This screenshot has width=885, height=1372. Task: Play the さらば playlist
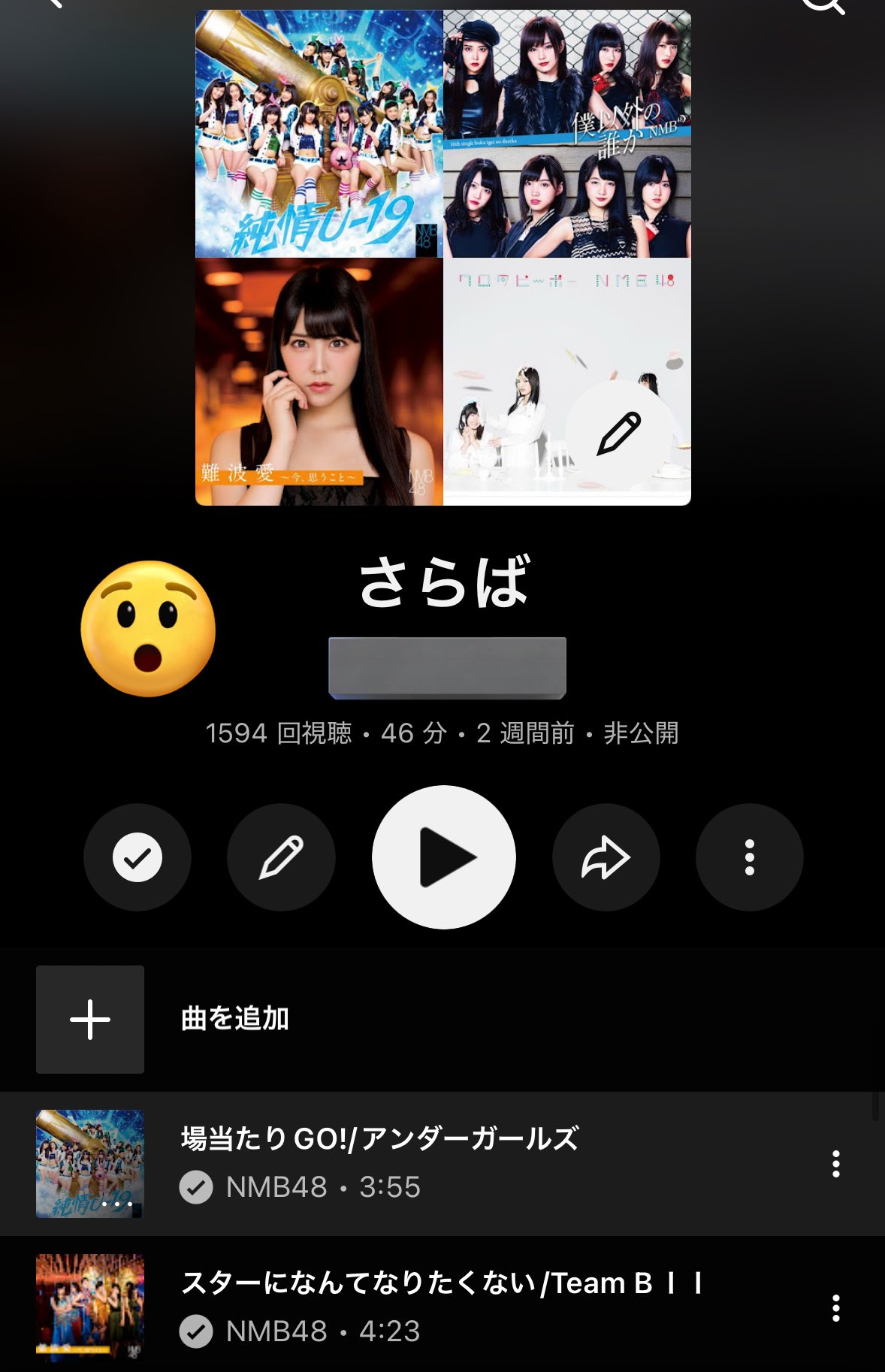[444, 857]
